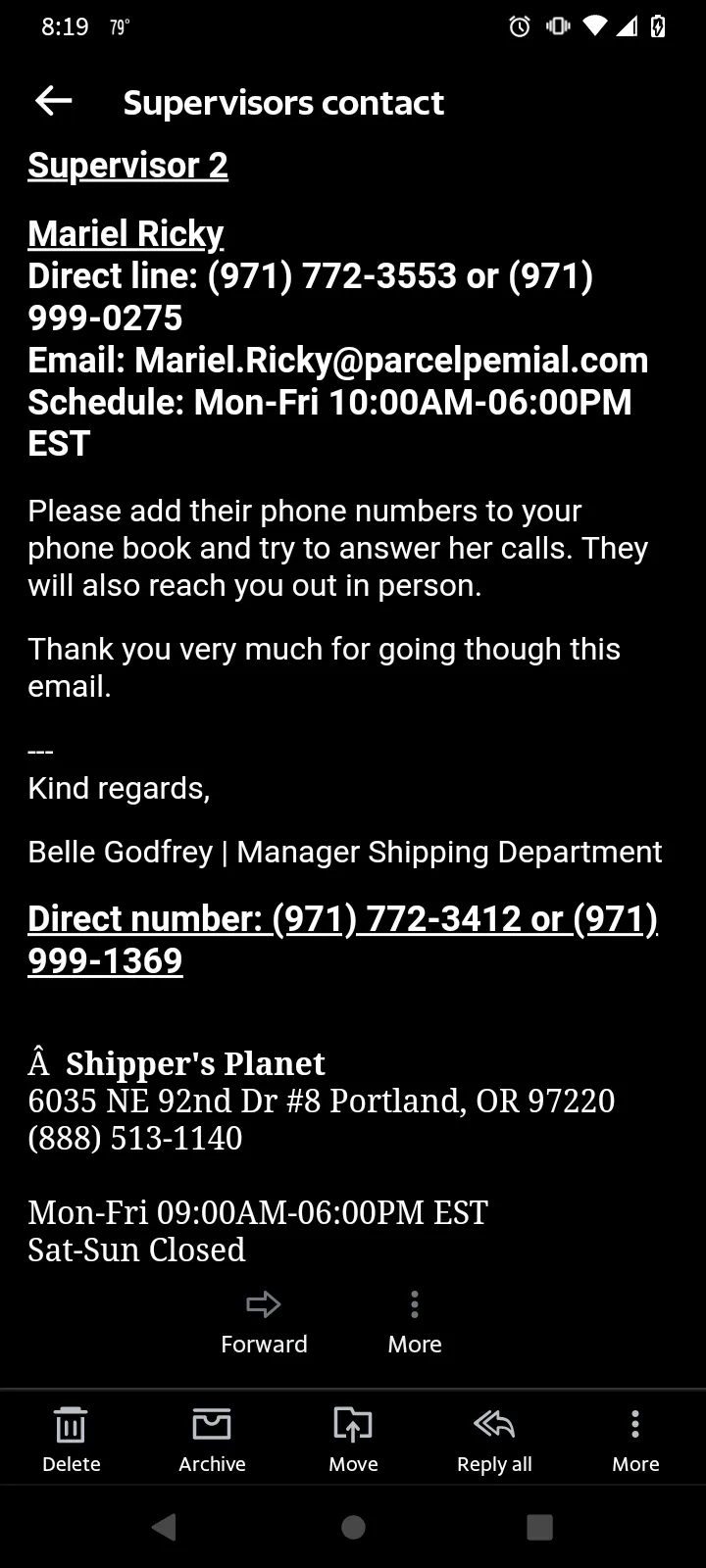This screenshot has width=706, height=1568.
Task: Call Mariel Ricky's direct line (971) 772-3553
Action: pos(332,276)
